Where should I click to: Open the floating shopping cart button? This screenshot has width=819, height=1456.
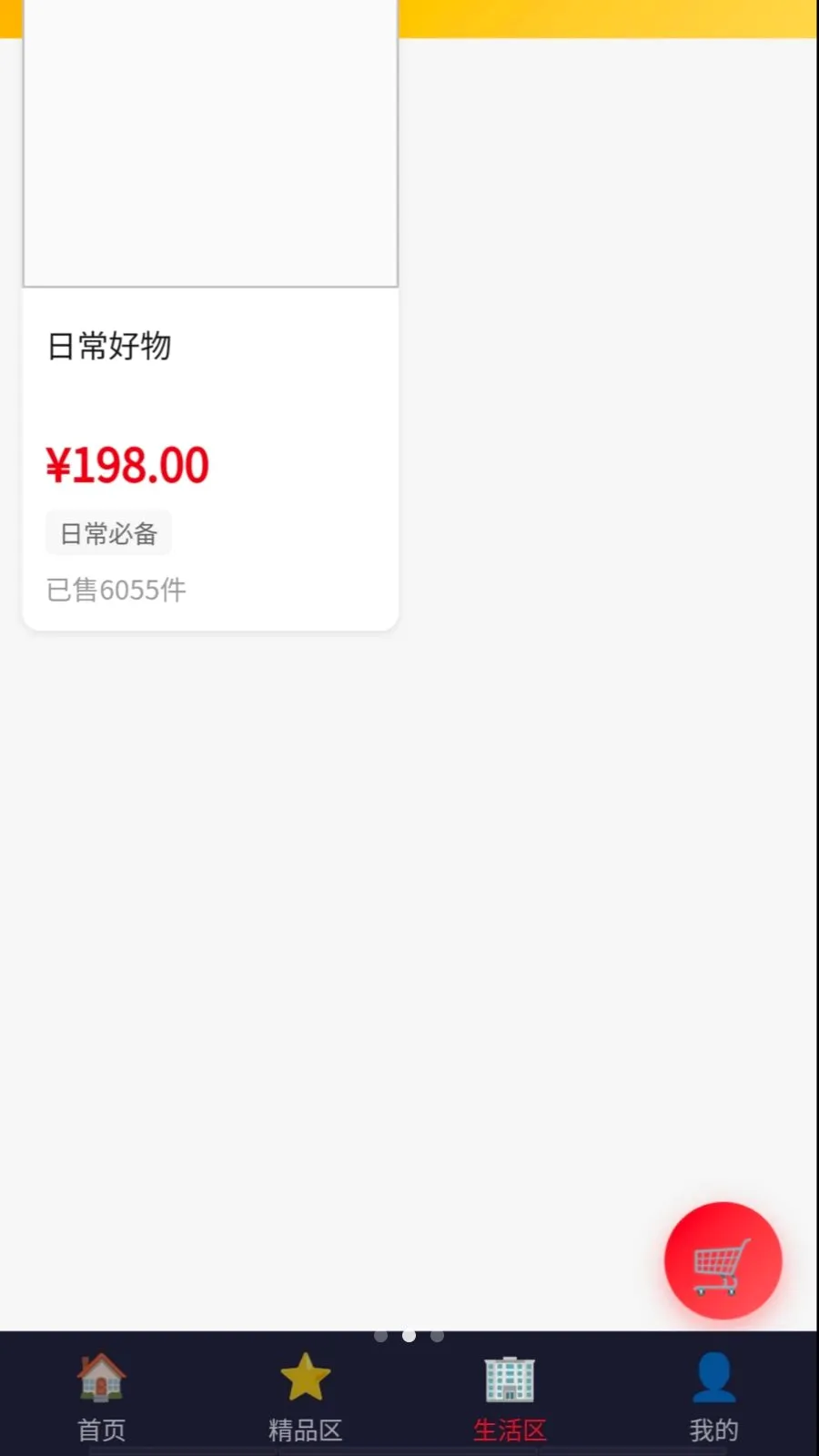coord(723,1261)
